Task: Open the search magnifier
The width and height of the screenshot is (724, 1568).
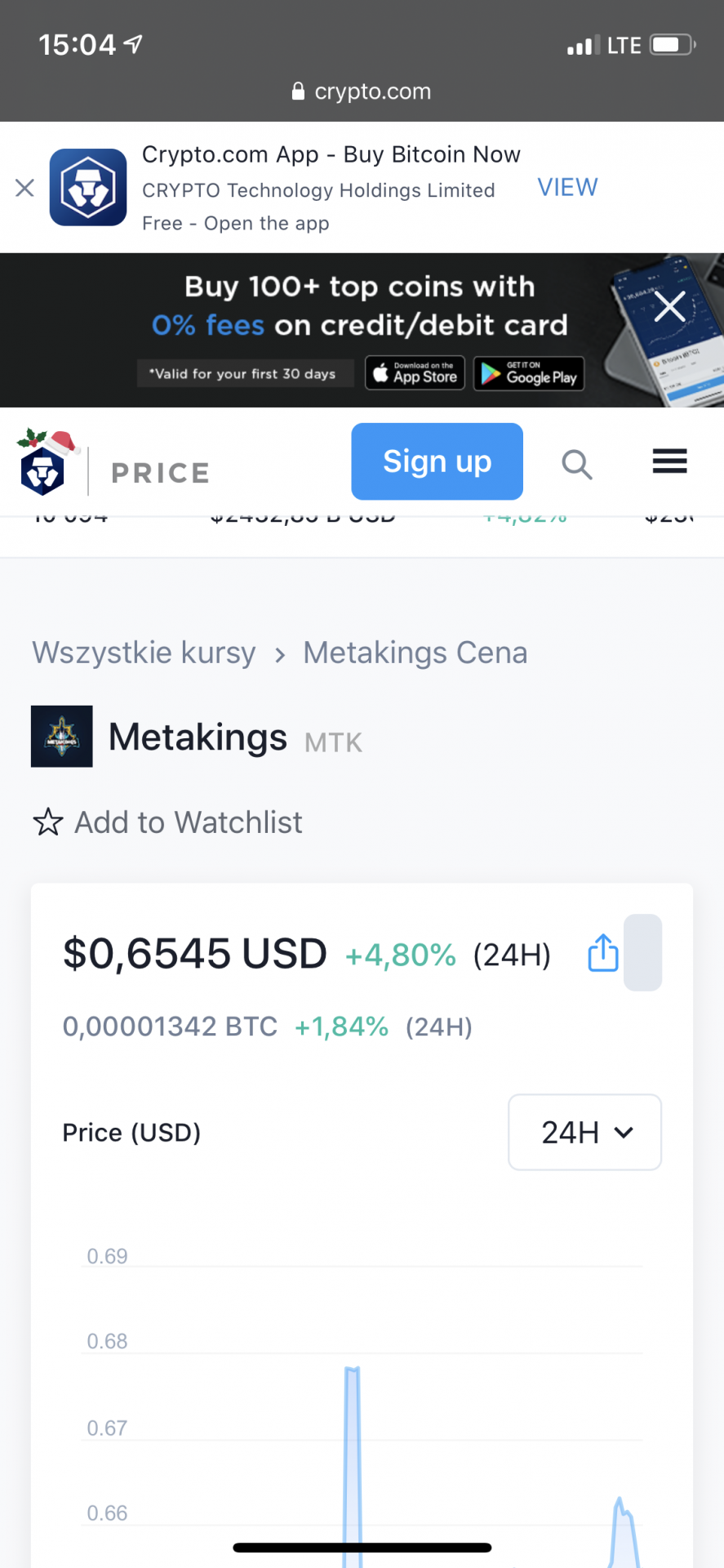Action: point(576,464)
